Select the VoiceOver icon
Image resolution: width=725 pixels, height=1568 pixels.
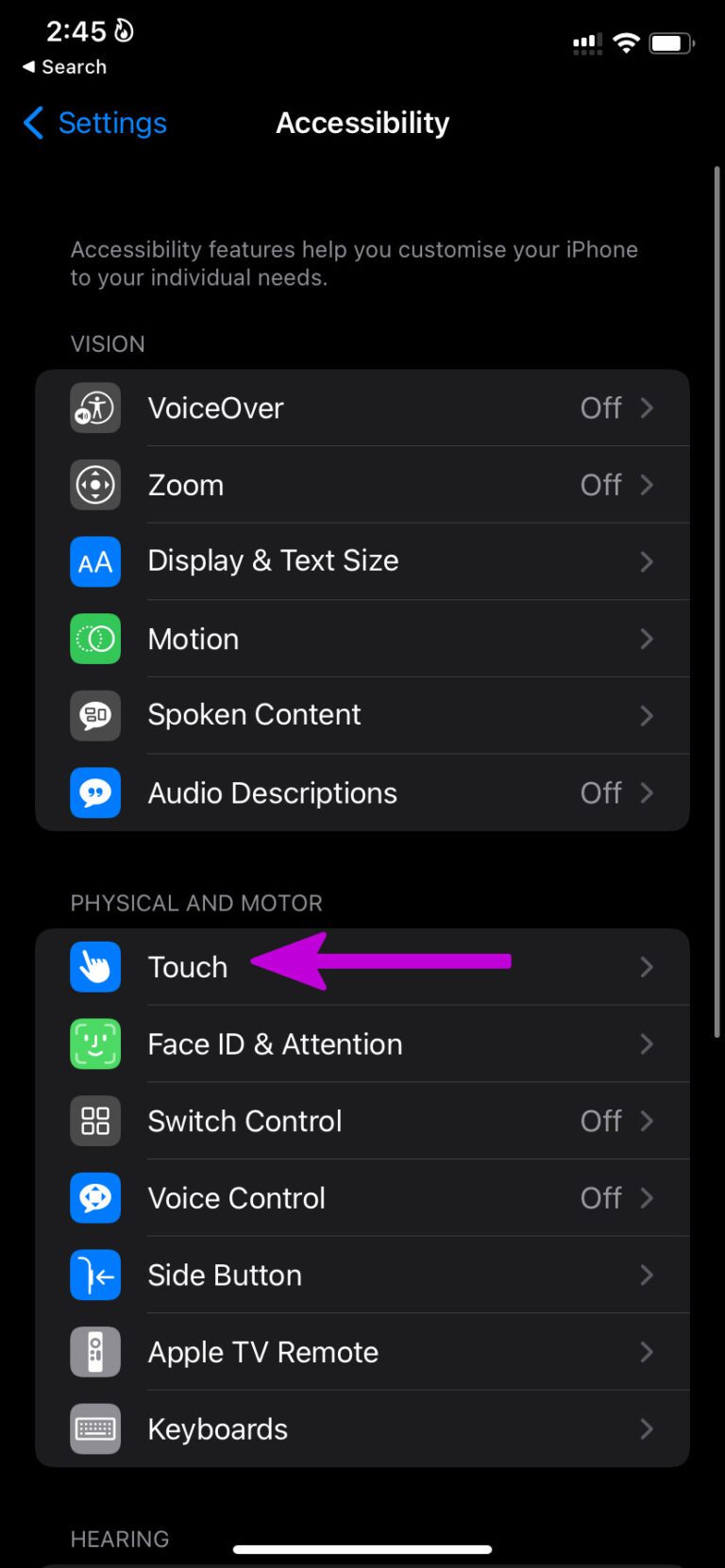tap(94, 408)
